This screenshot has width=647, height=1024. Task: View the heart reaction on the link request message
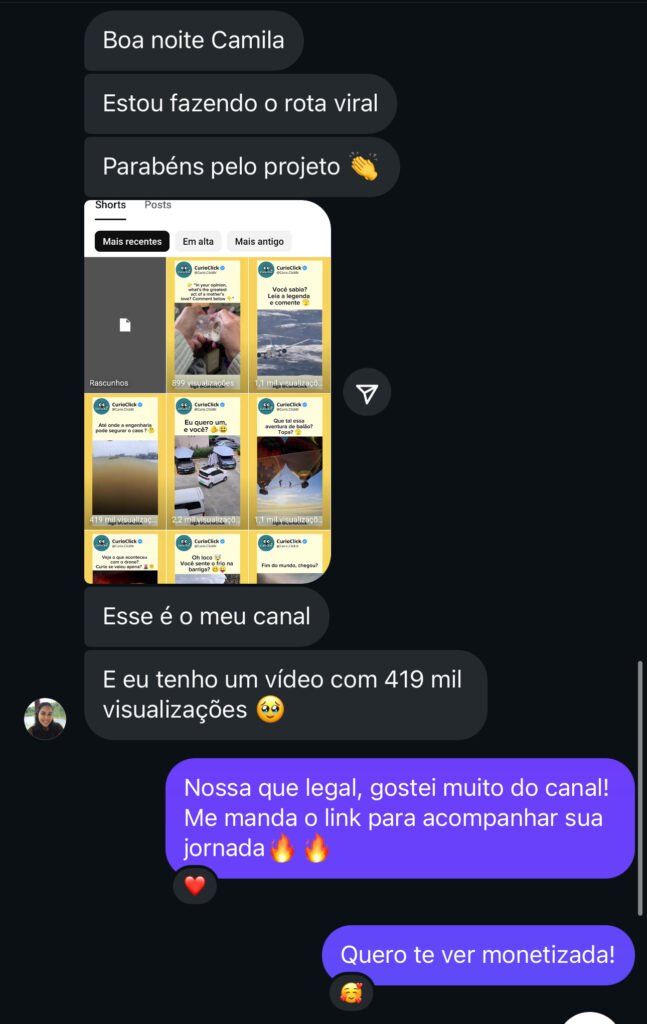click(195, 885)
